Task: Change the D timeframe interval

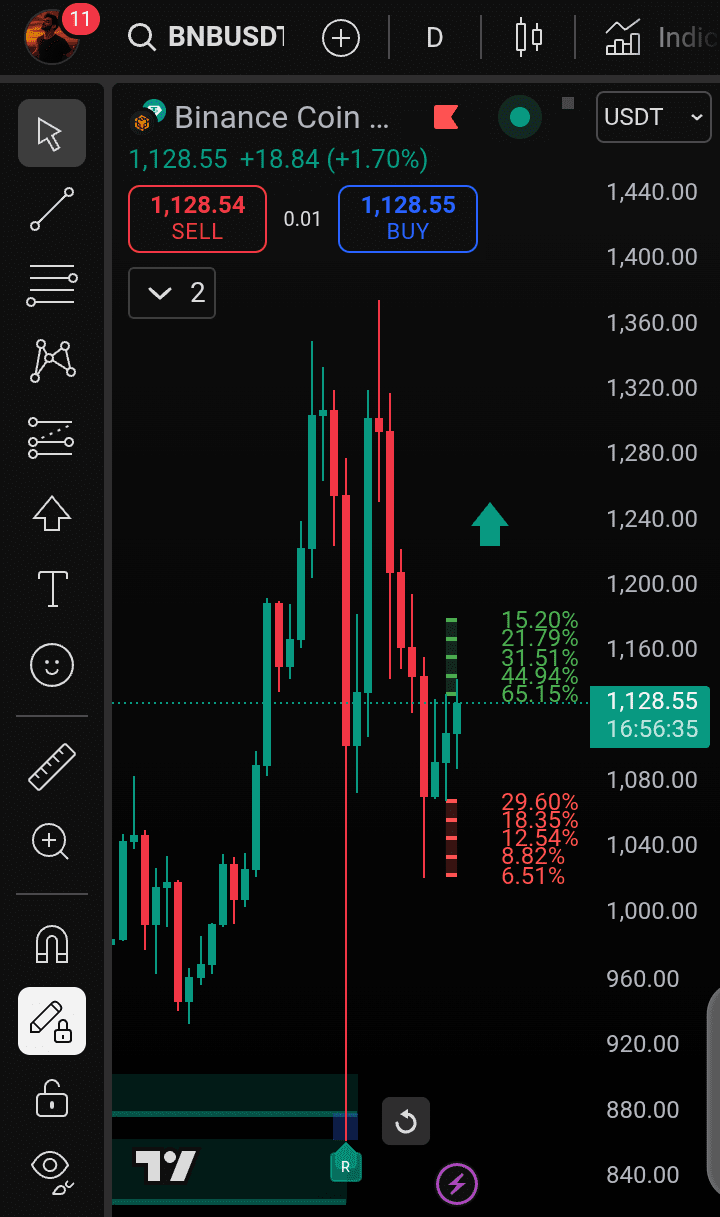Action: pos(434,38)
